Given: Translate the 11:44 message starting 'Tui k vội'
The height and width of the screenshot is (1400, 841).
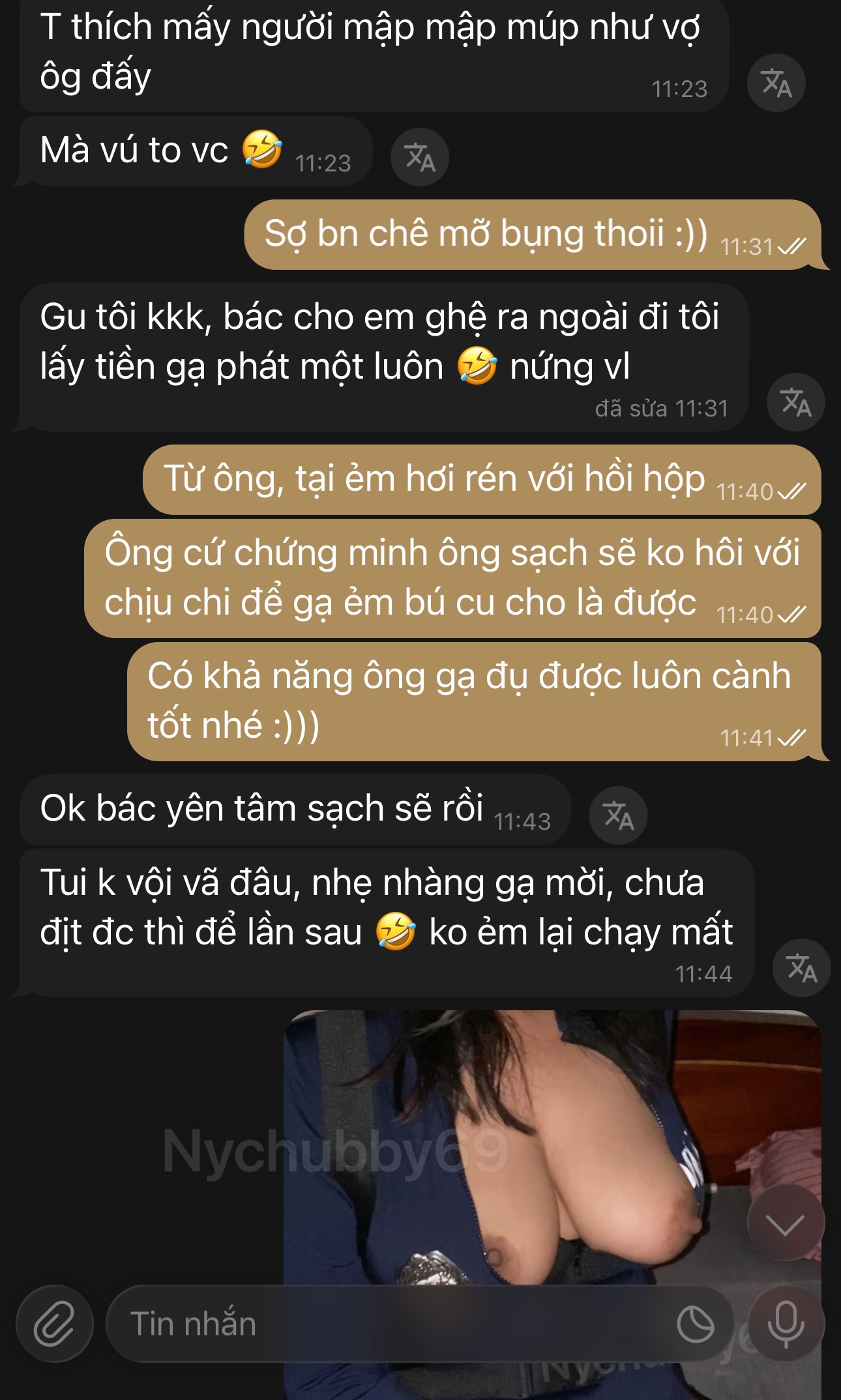Looking at the screenshot, I should pyautogui.click(x=801, y=968).
